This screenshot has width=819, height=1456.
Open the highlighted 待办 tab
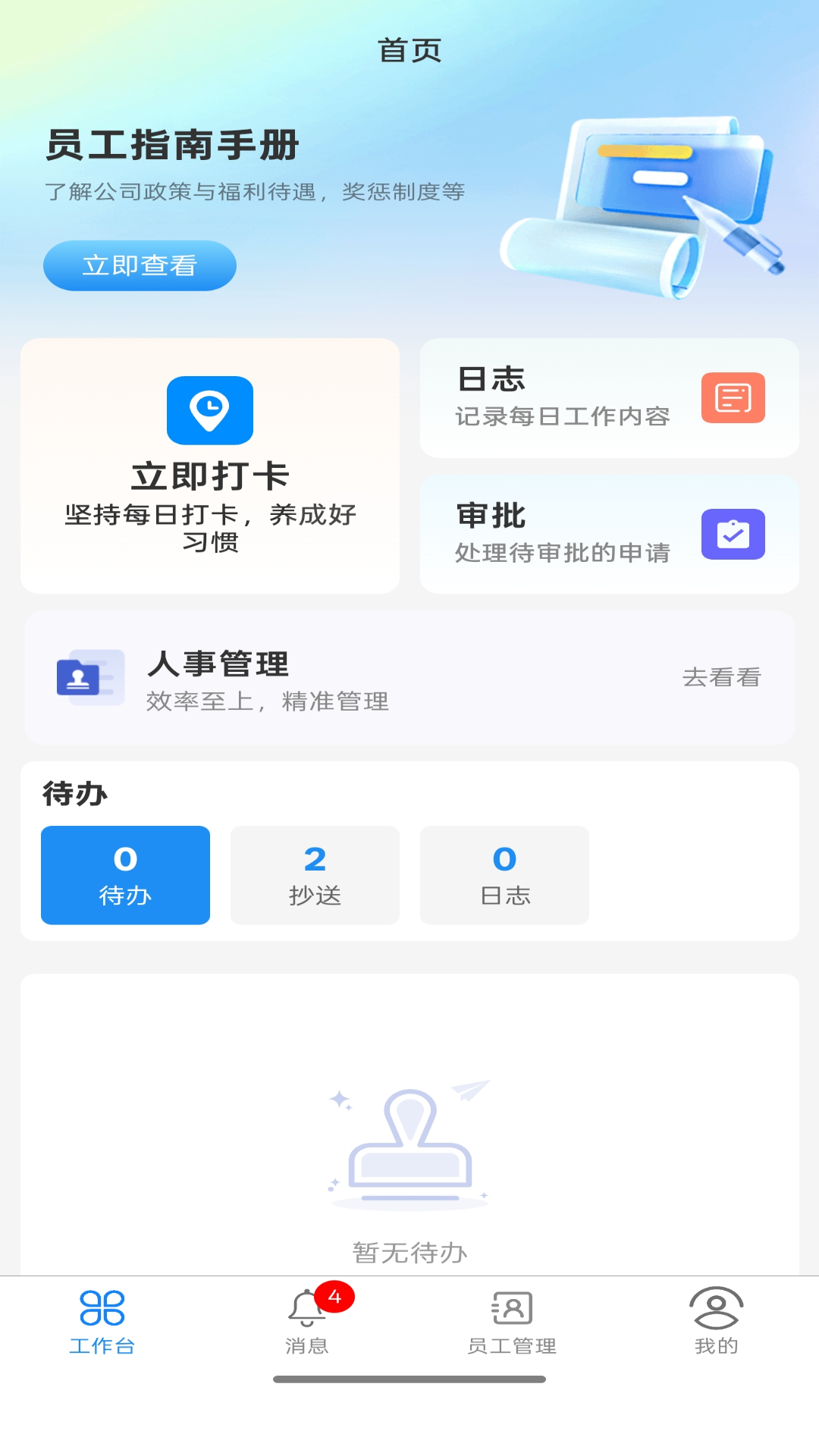point(125,875)
